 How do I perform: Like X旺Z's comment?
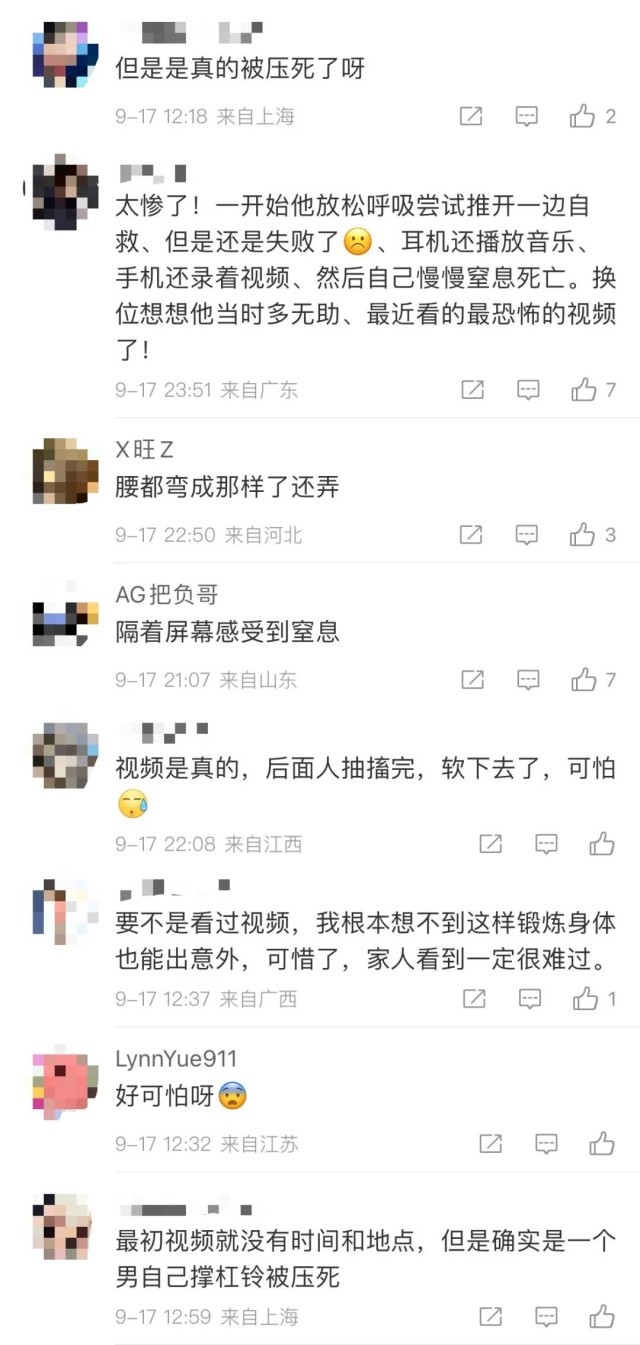[583, 535]
